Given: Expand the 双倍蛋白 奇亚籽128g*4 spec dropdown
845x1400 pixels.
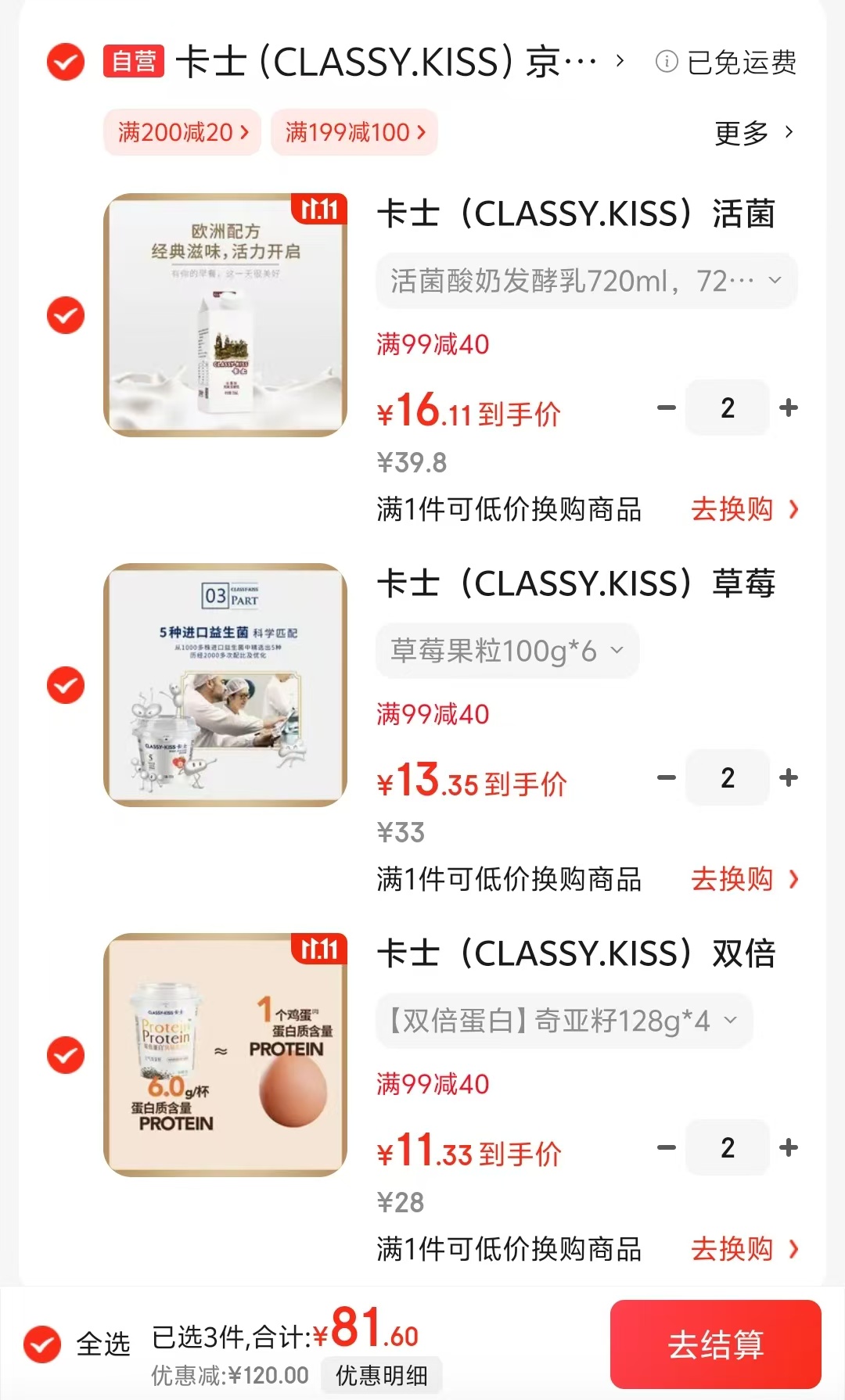Looking at the screenshot, I should point(563,1020).
